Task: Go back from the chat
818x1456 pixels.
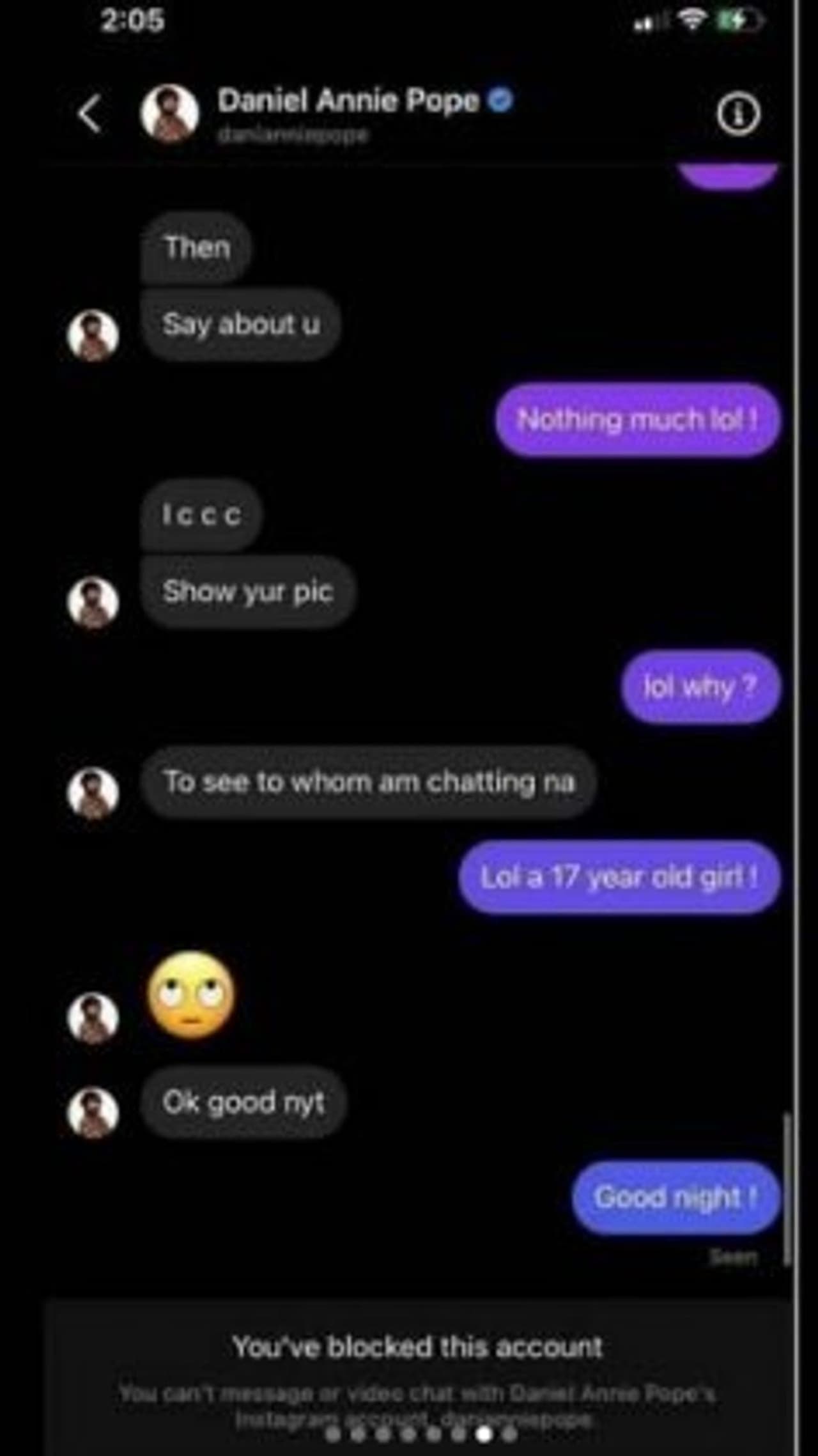Action: [90, 114]
